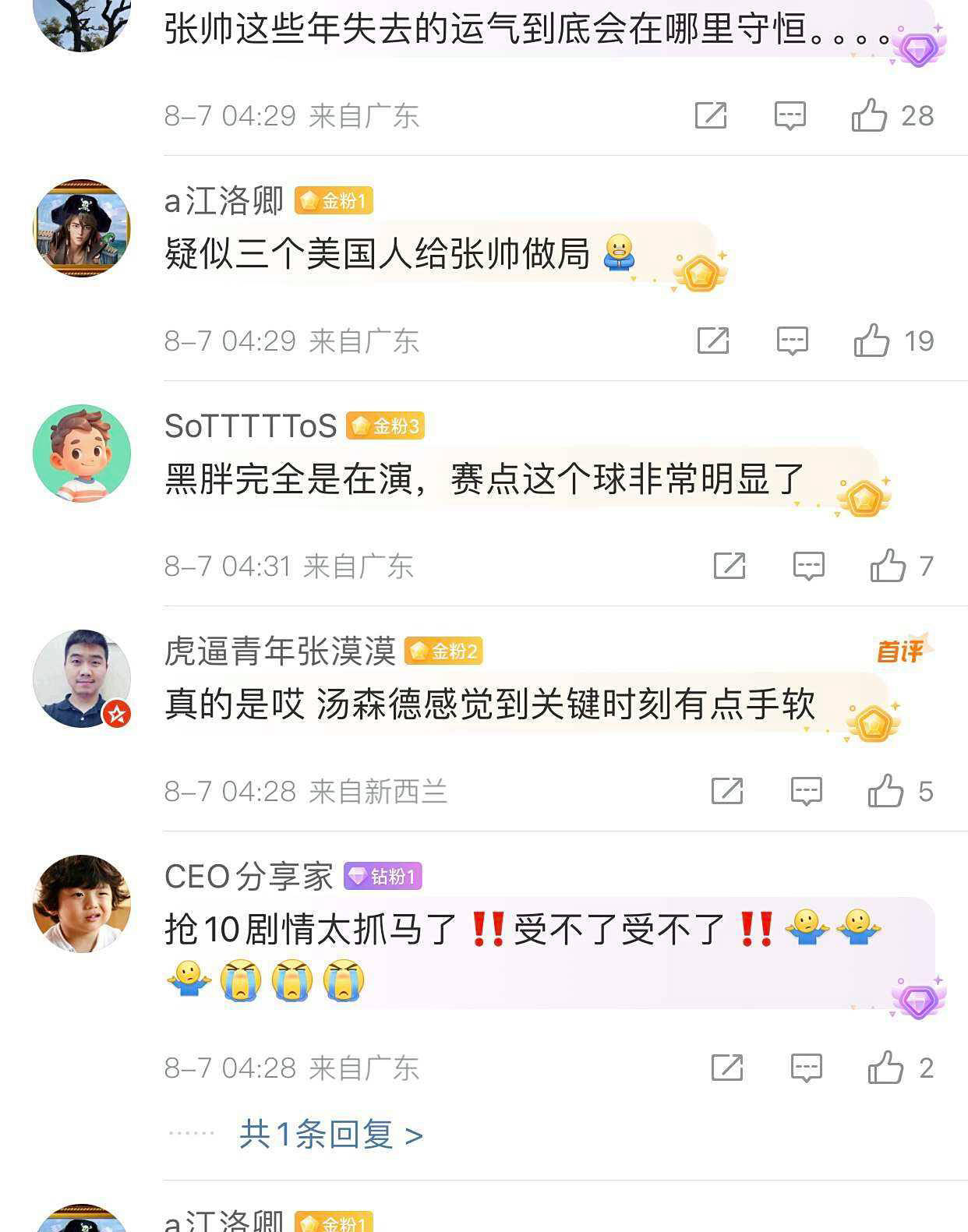Screen dimensions: 968x1232
Task: Reply to CEO分享家's comment
Action: (x=806, y=1068)
